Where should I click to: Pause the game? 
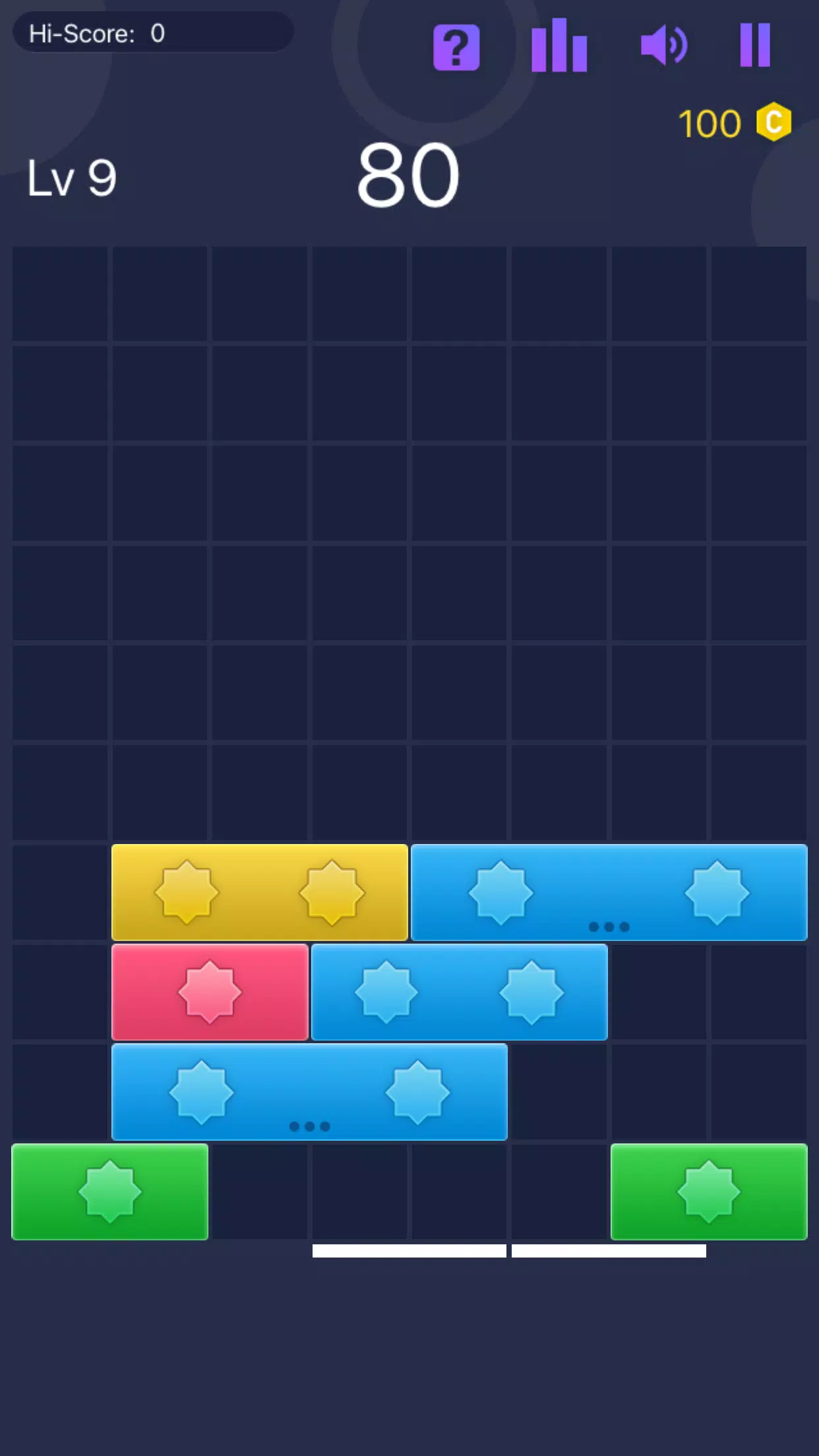(755, 45)
